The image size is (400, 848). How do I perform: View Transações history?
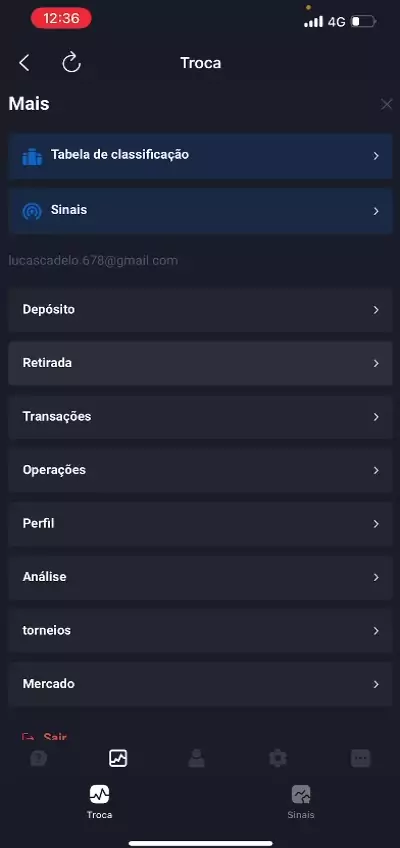click(200, 417)
